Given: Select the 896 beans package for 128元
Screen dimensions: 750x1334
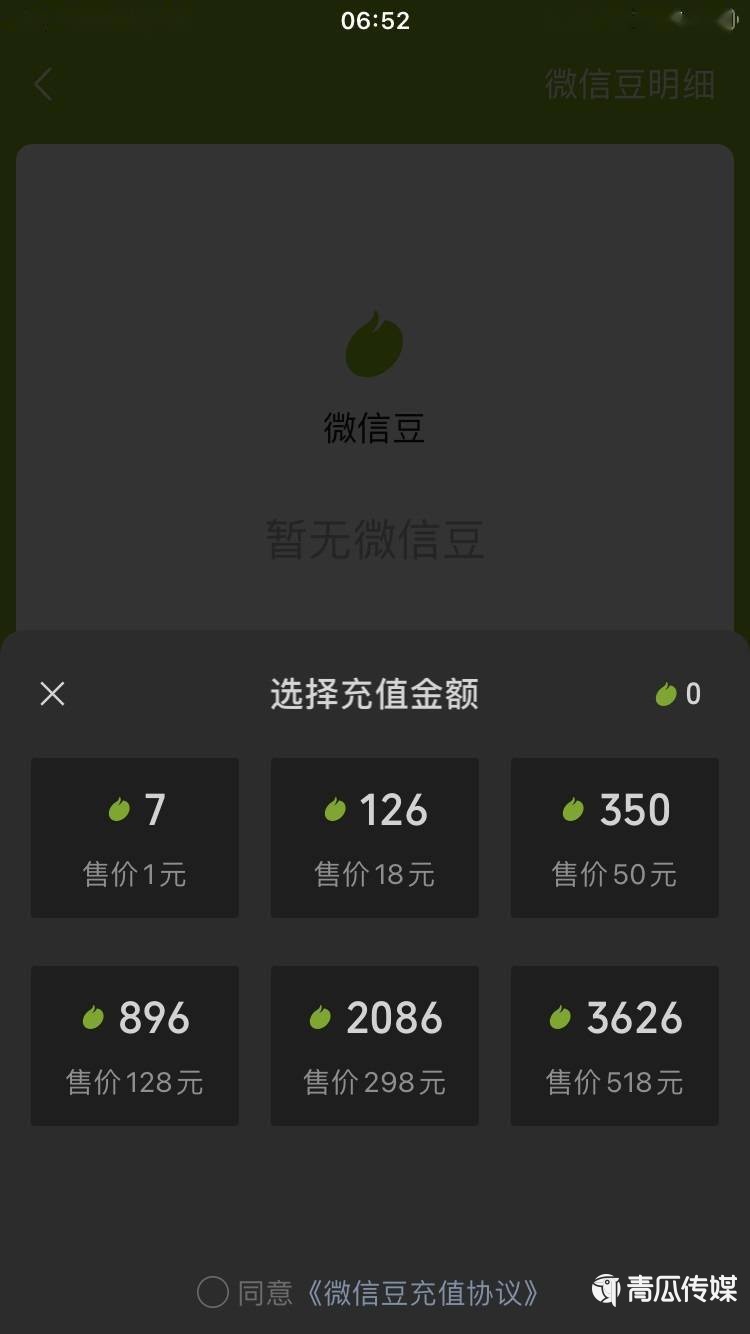Looking at the screenshot, I should tap(135, 1046).
